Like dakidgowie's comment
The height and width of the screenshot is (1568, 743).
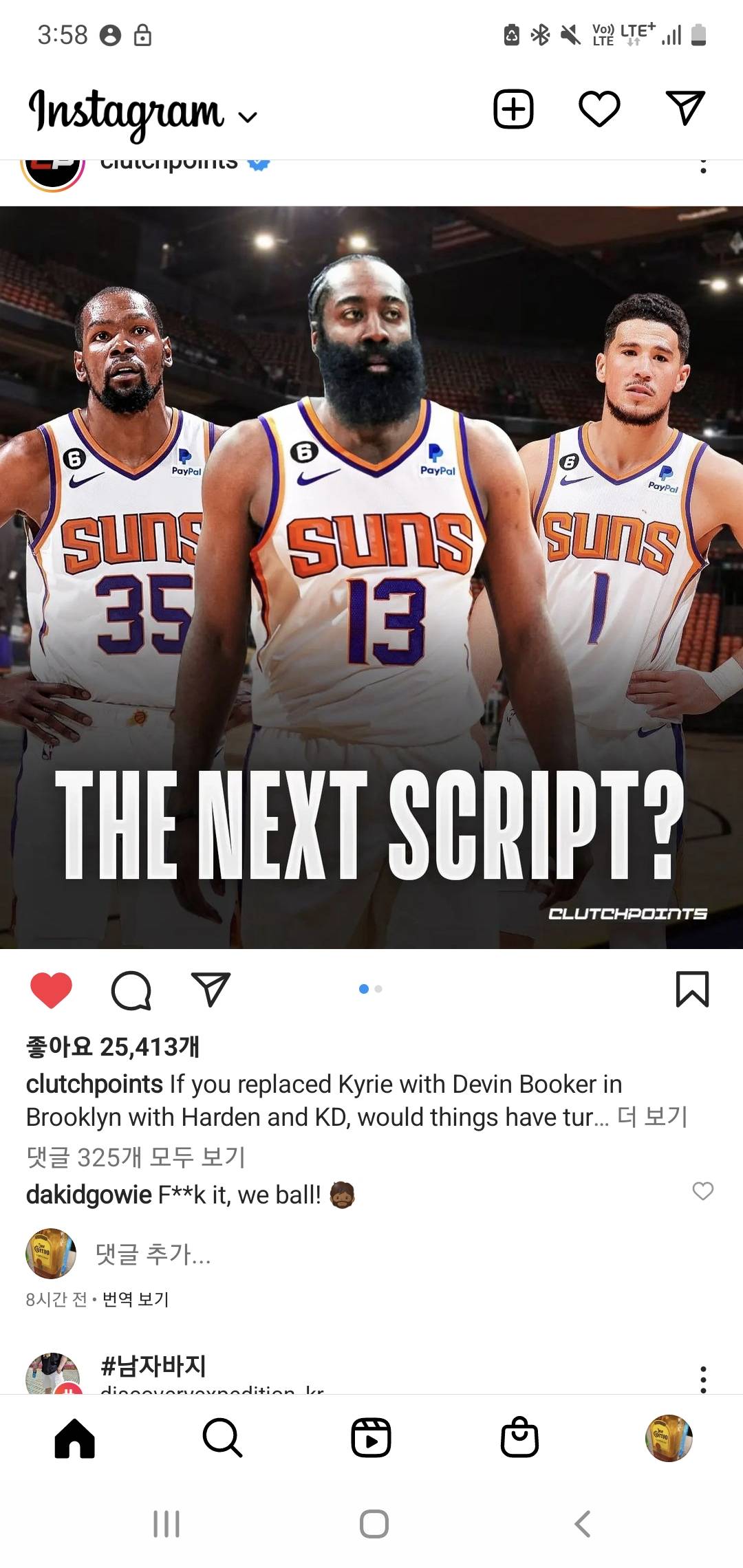(702, 1191)
